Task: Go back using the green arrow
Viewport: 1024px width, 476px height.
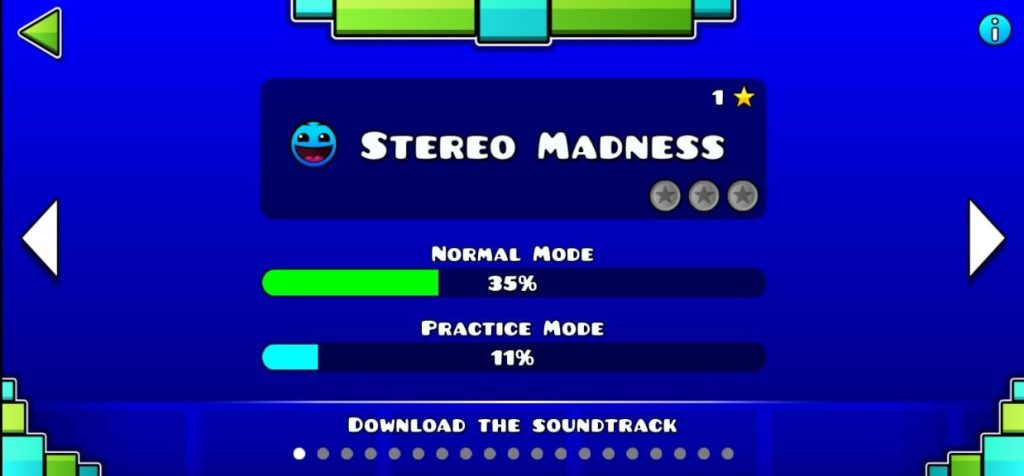Action: [40, 32]
